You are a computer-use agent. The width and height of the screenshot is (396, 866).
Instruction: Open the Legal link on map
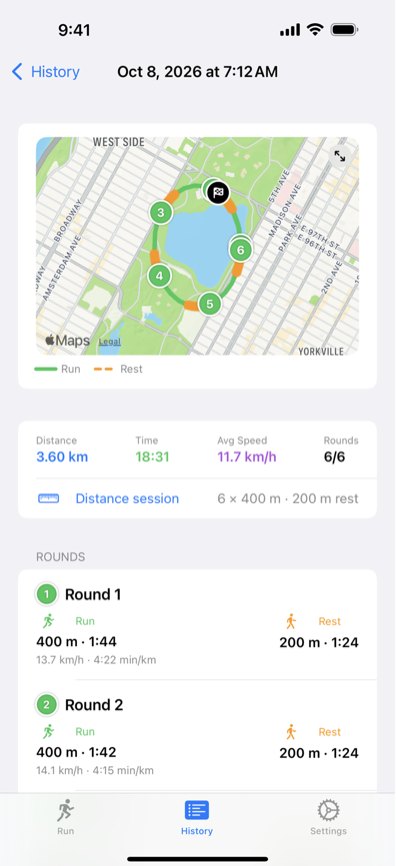(109, 342)
